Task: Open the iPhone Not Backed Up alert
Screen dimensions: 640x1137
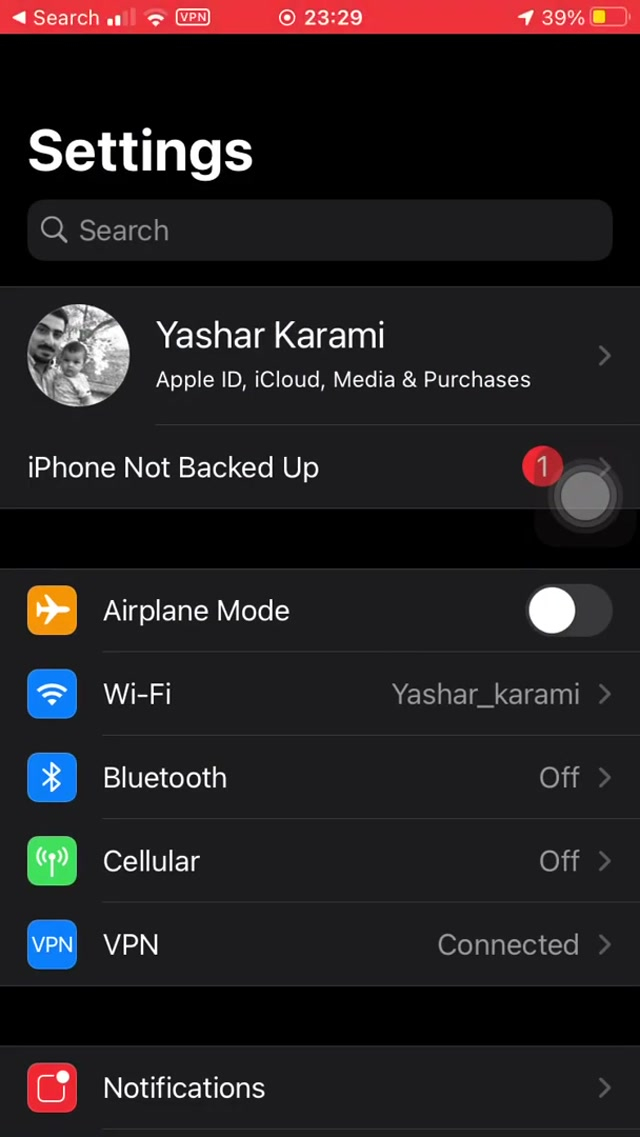Action: pyautogui.click(x=250, y=467)
